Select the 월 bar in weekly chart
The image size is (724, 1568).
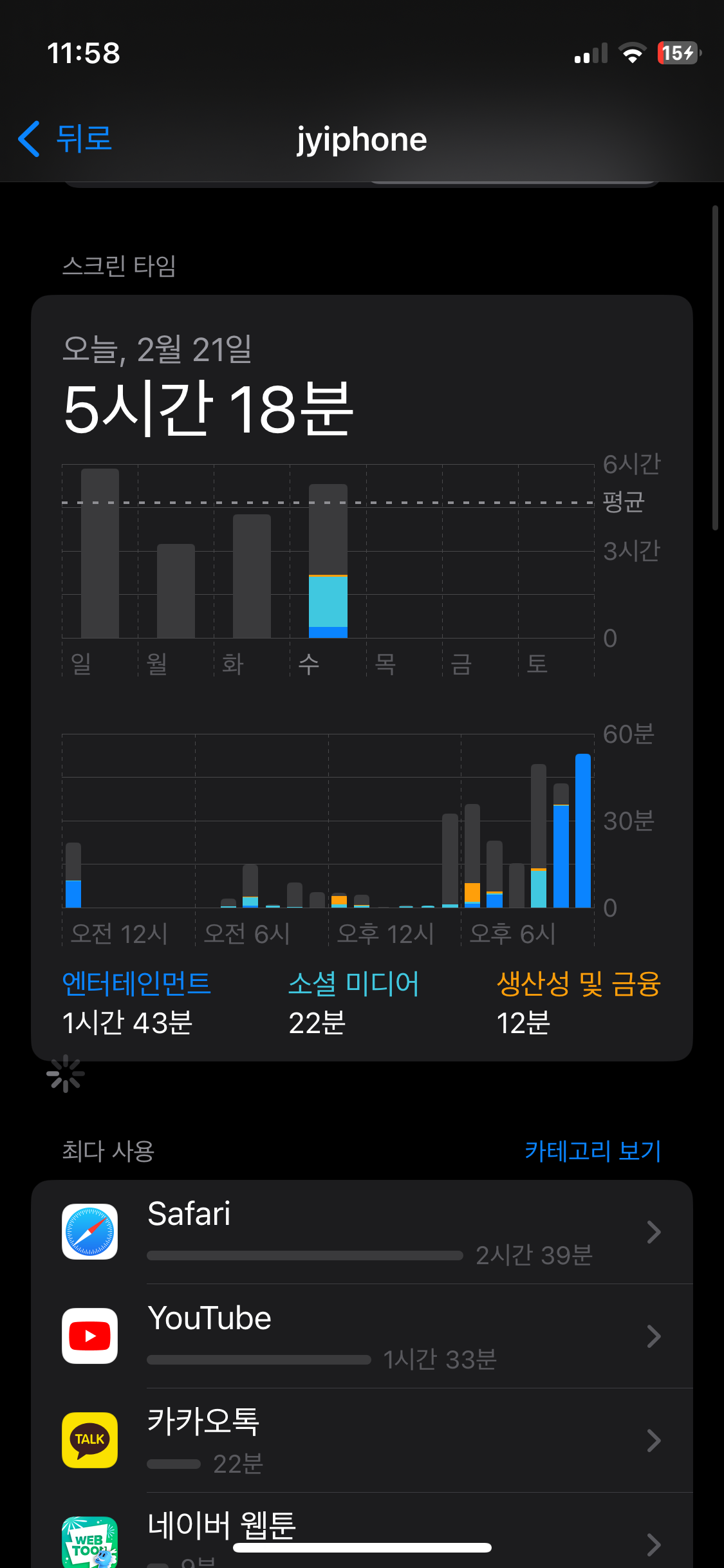(x=176, y=591)
